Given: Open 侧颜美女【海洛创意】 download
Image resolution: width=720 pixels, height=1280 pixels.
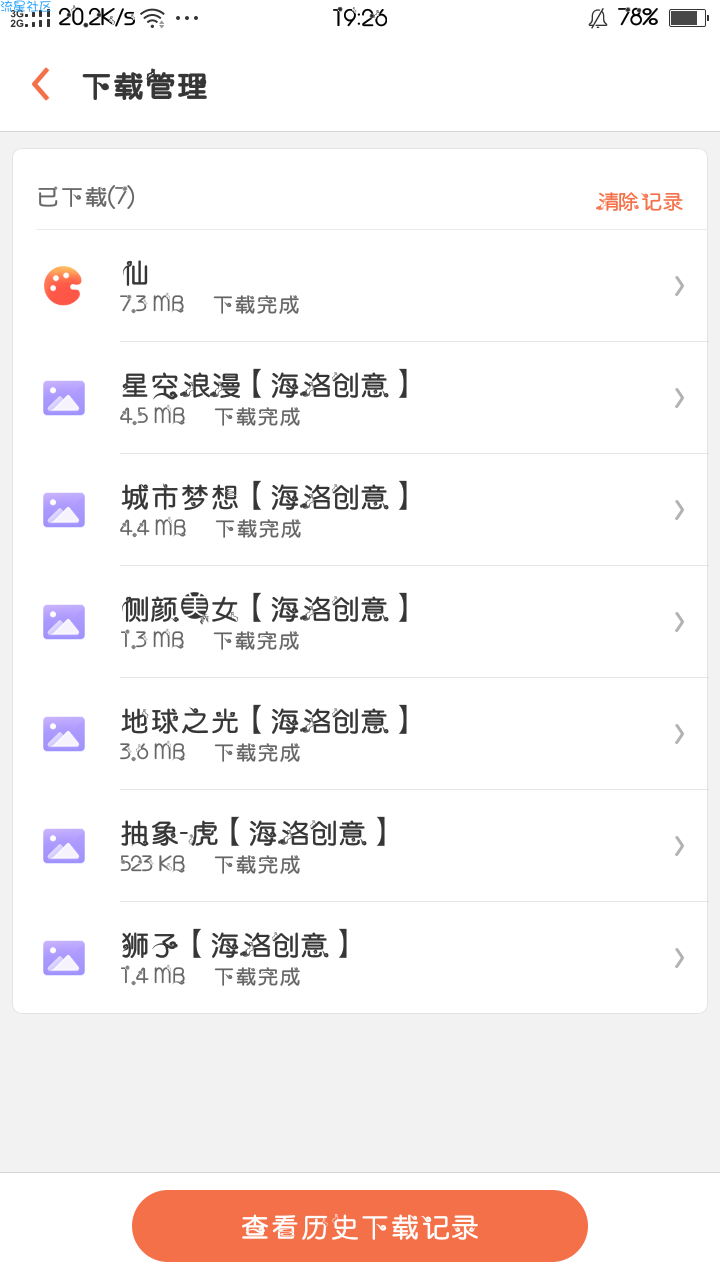Looking at the screenshot, I should click(x=360, y=622).
